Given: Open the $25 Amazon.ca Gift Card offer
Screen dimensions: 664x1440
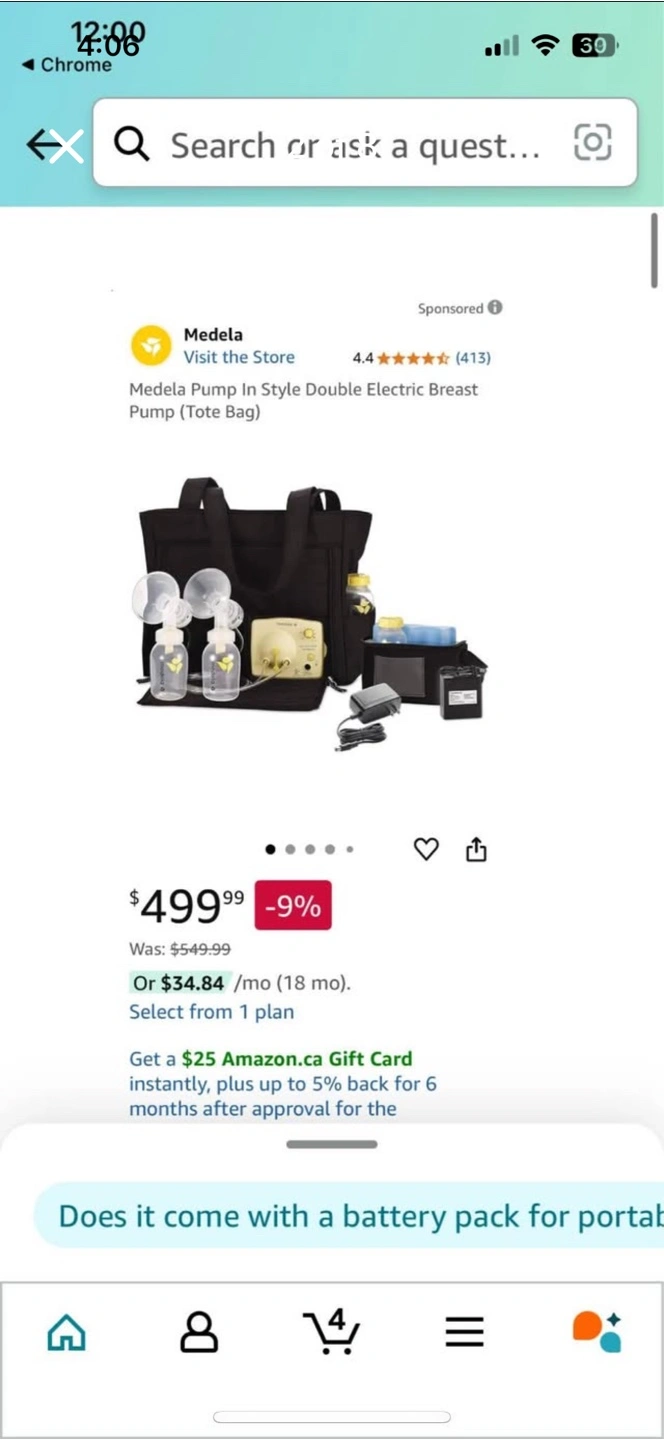Looking at the screenshot, I should point(296,1058).
